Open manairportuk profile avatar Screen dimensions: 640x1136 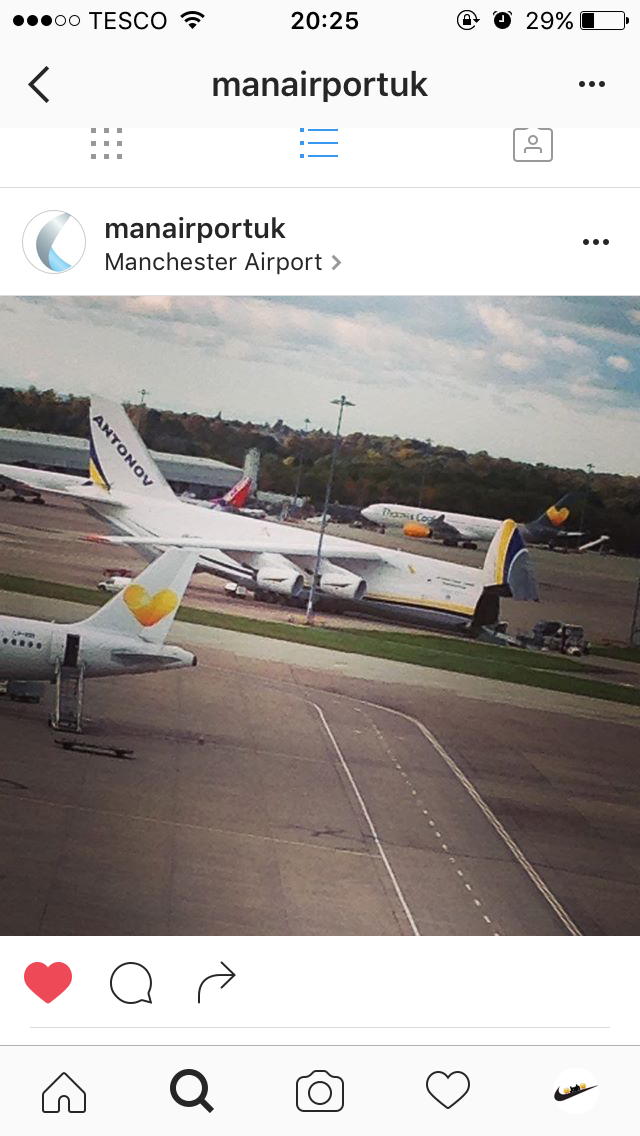click(54, 242)
